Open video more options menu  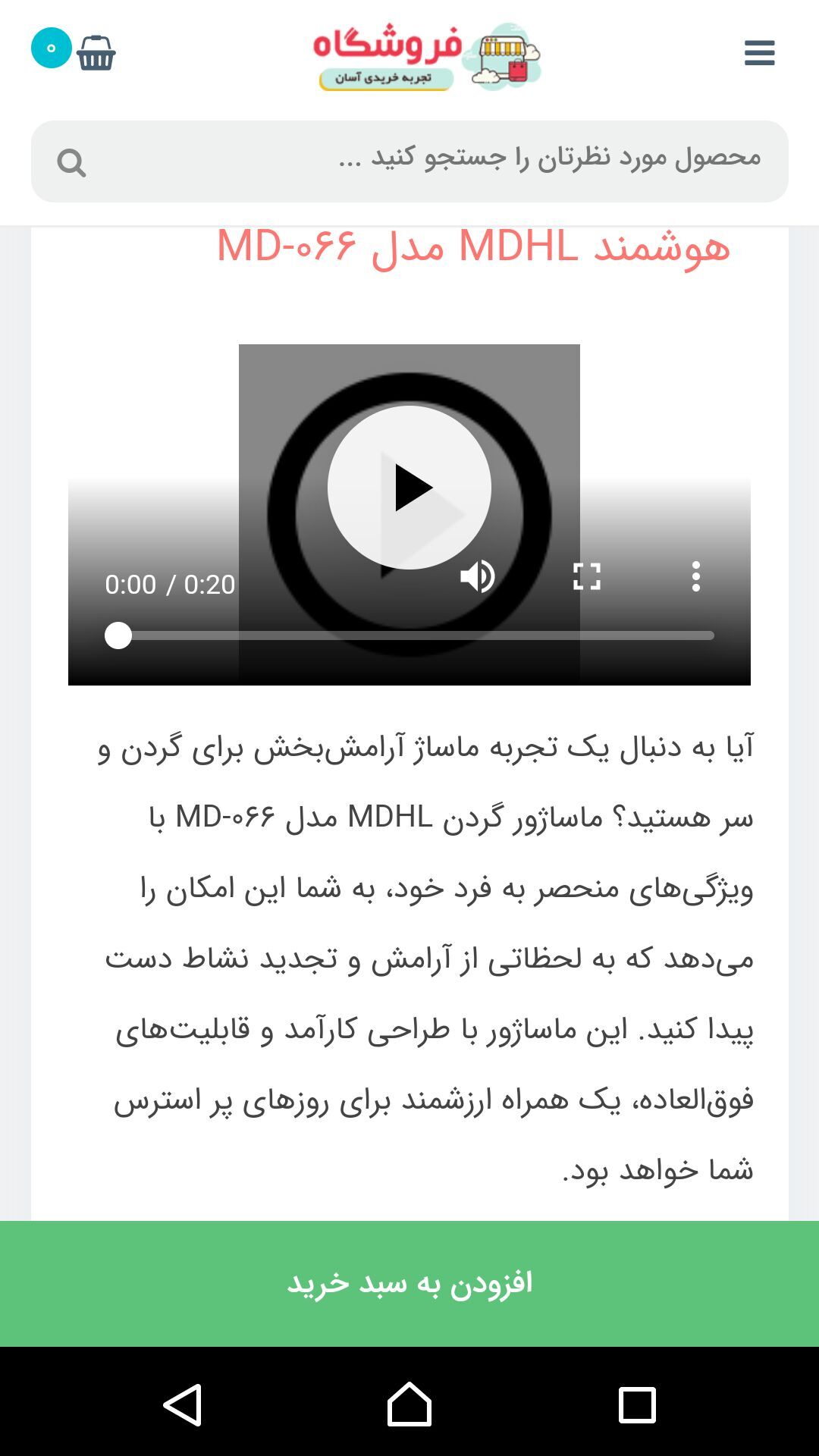coord(695,576)
